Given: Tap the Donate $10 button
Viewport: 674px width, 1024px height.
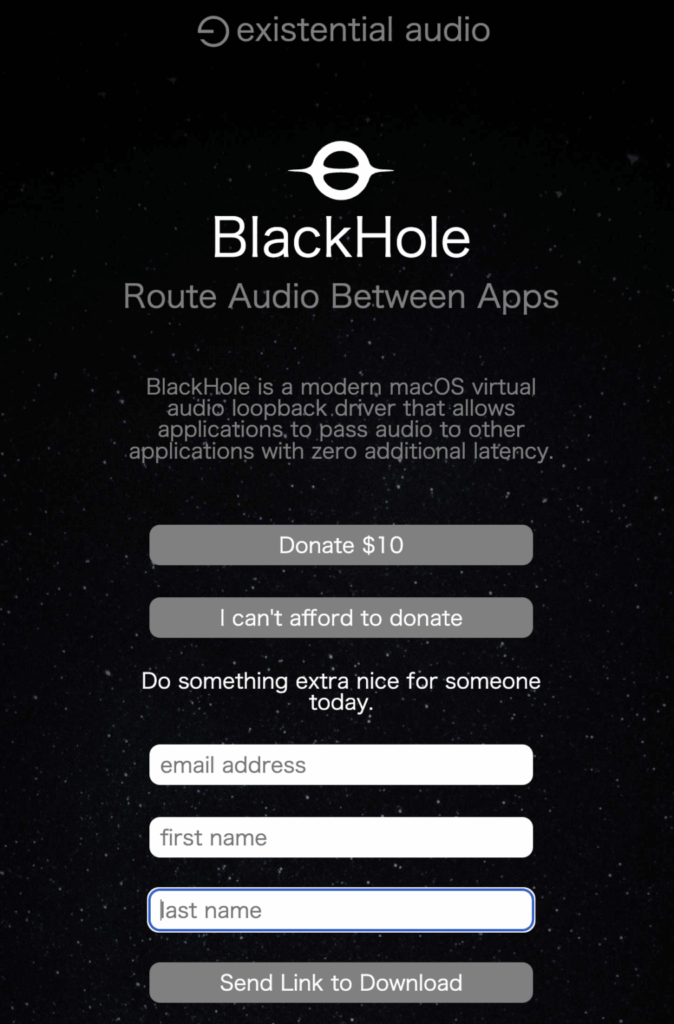Looking at the screenshot, I should [341, 545].
